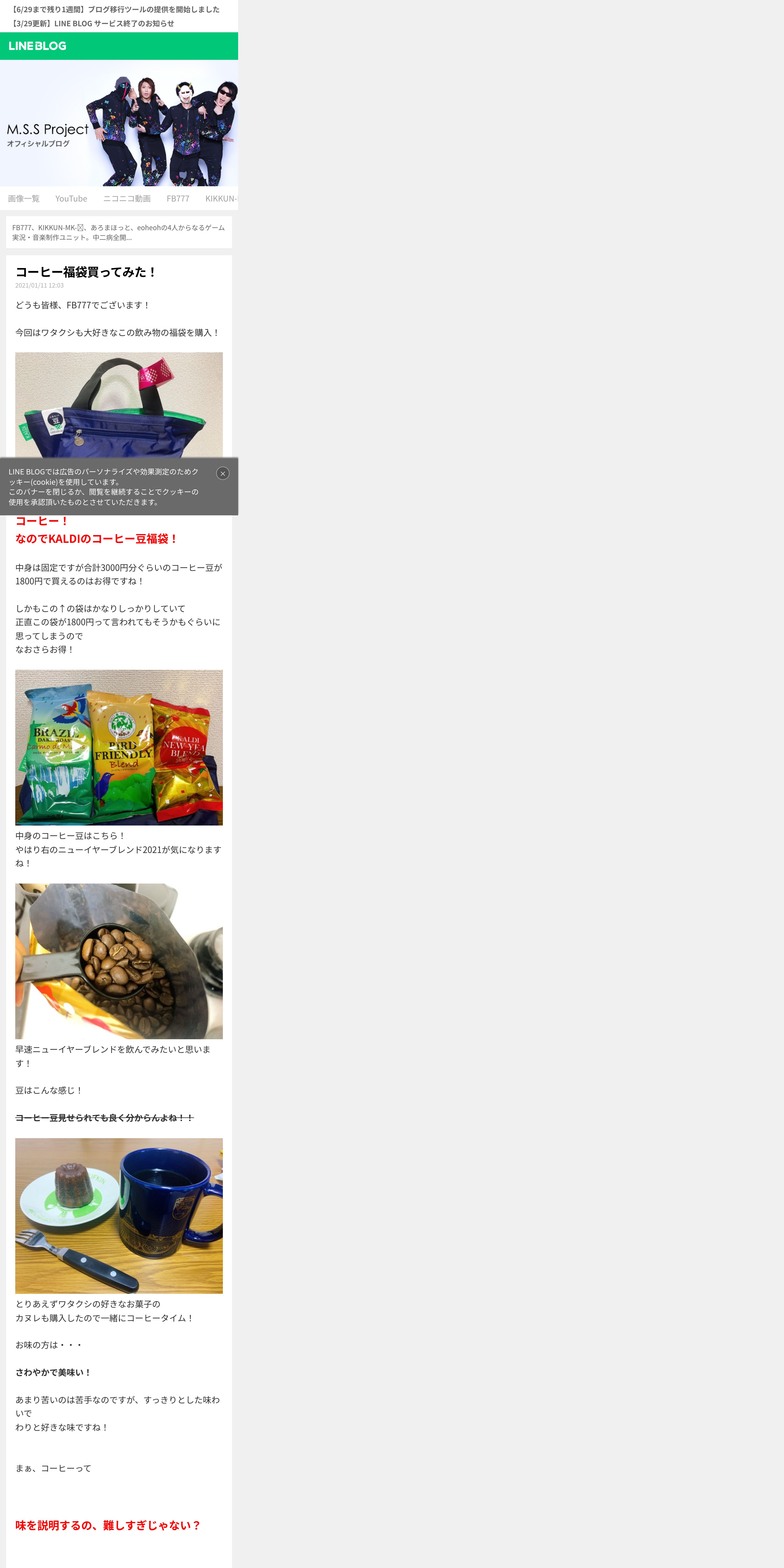The height and width of the screenshot is (1568, 784).
Task: Open the YouTube tab
Action: tap(71, 198)
